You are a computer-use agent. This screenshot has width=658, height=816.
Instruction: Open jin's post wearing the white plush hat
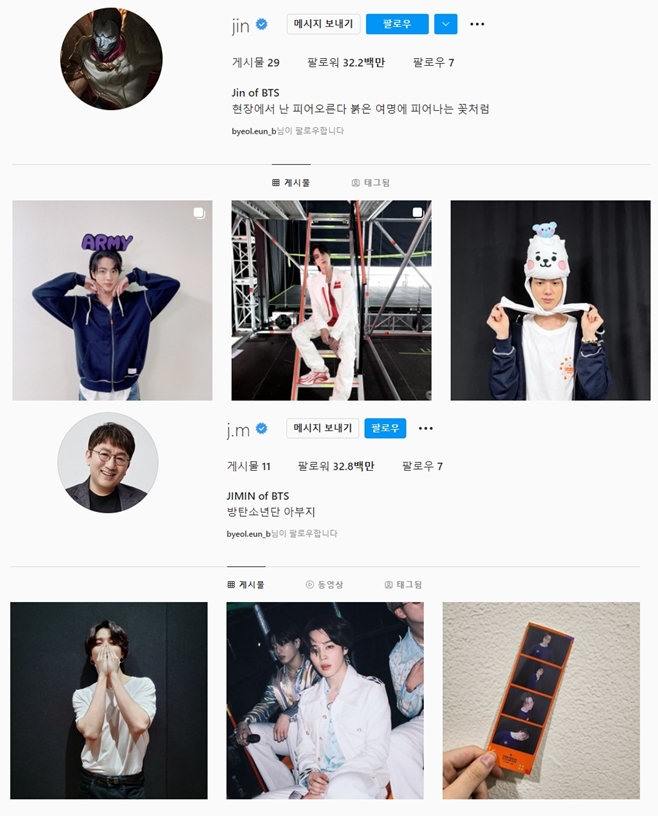click(550, 300)
